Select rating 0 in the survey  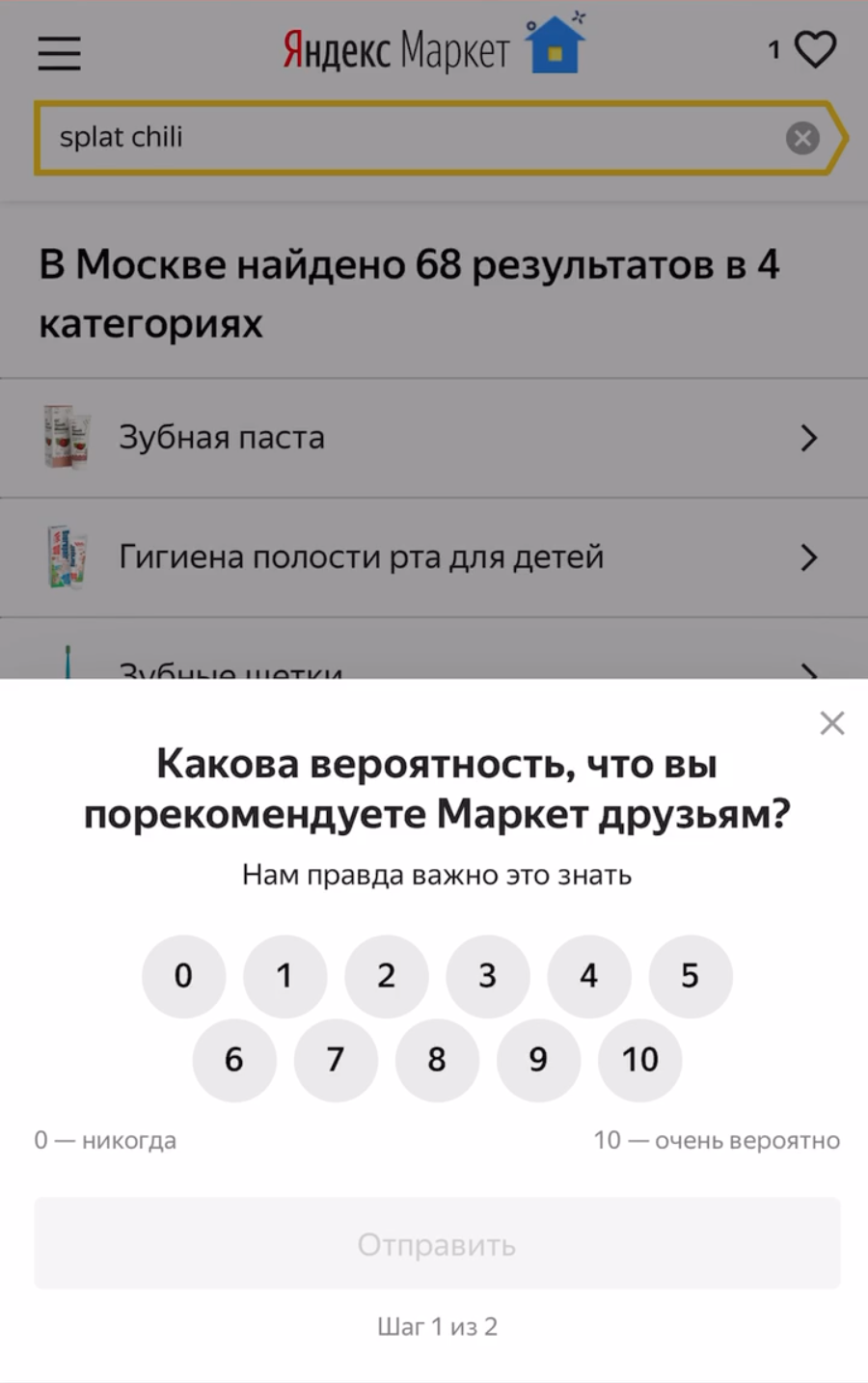(x=183, y=976)
